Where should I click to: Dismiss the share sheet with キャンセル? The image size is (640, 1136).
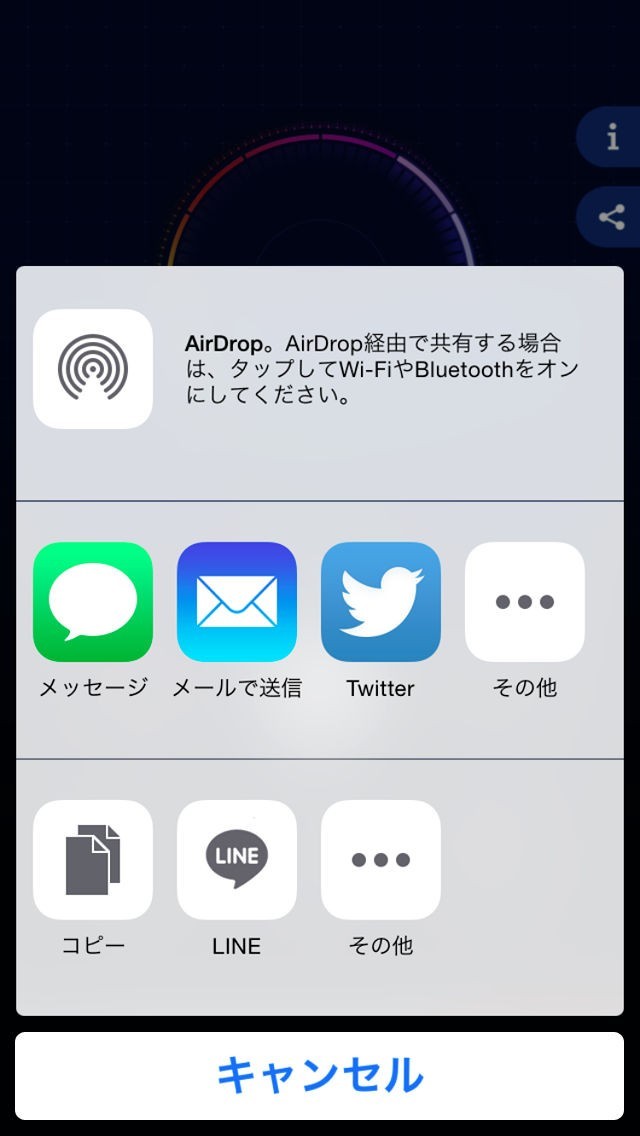click(320, 1076)
